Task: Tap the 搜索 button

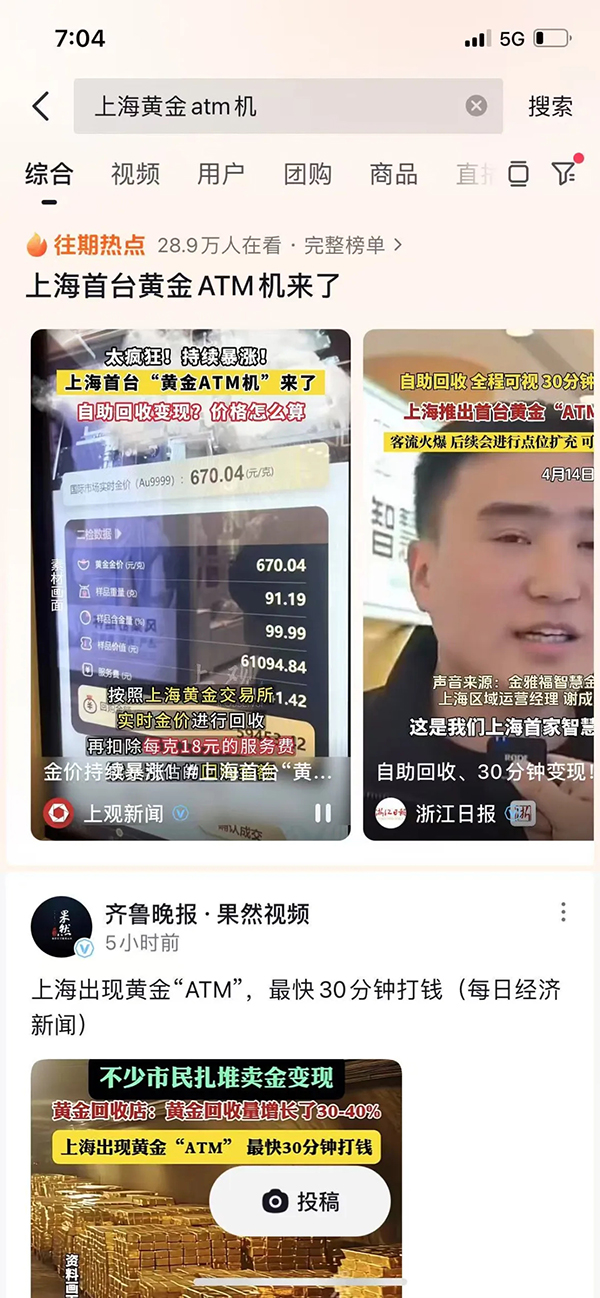Action: (550, 106)
